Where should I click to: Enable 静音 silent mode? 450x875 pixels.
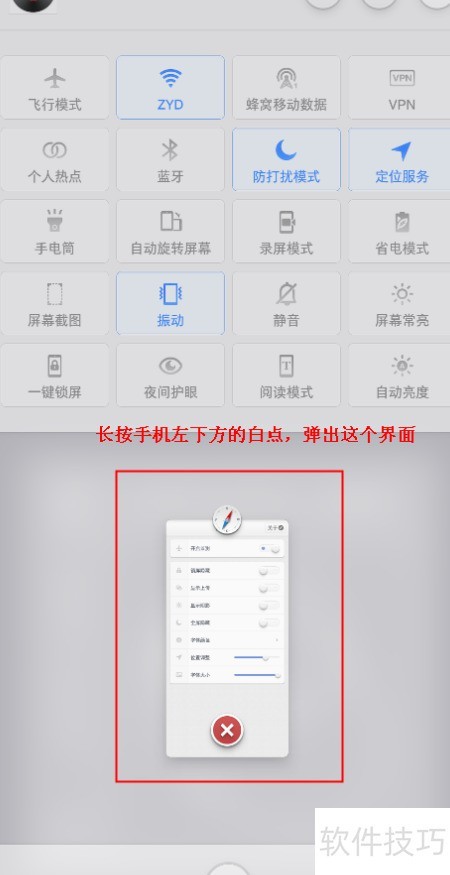point(286,304)
